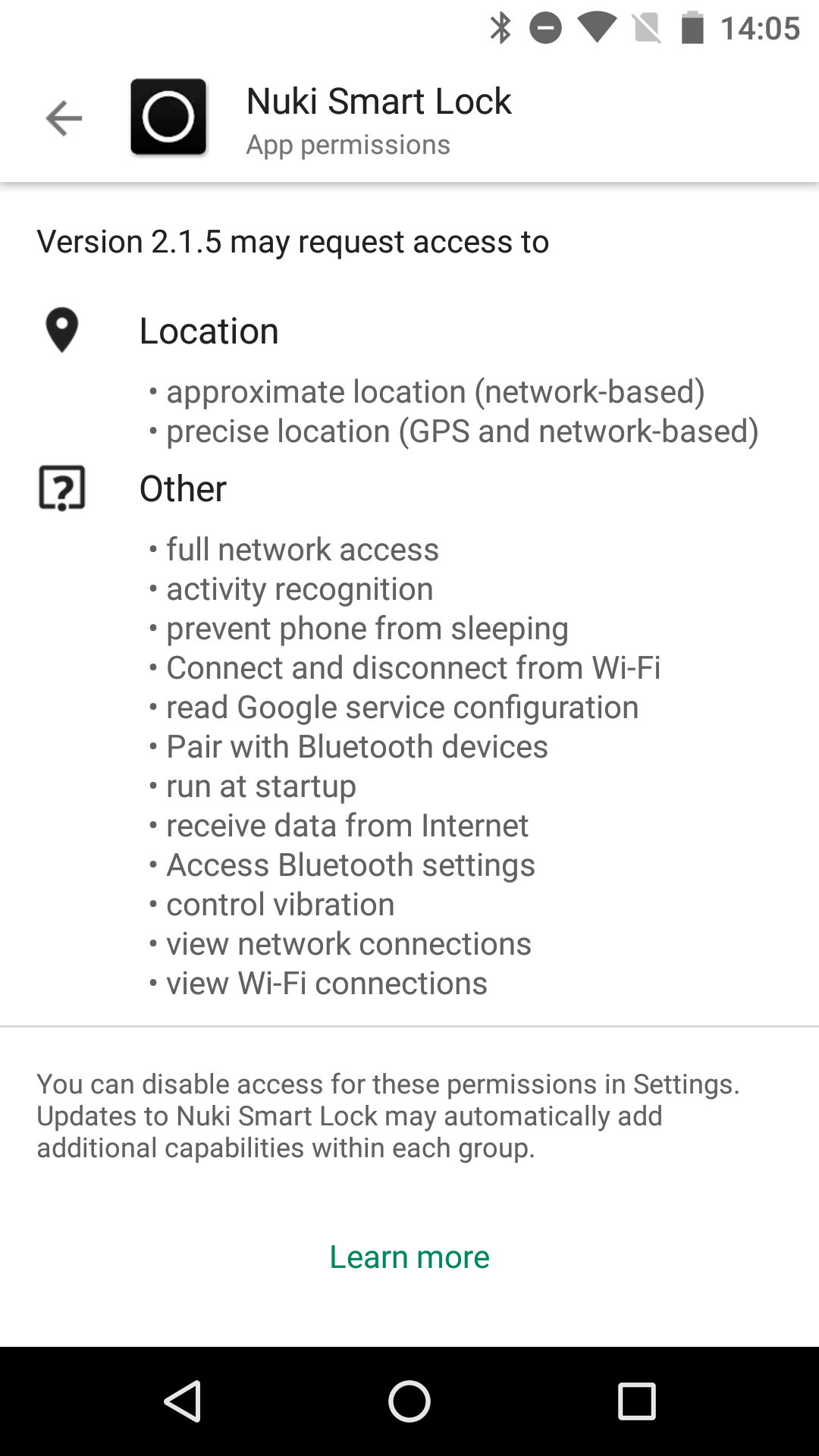This screenshot has width=819, height=1456.
Task: Go to home via system home button
Action: click(x=409, y=1401)
